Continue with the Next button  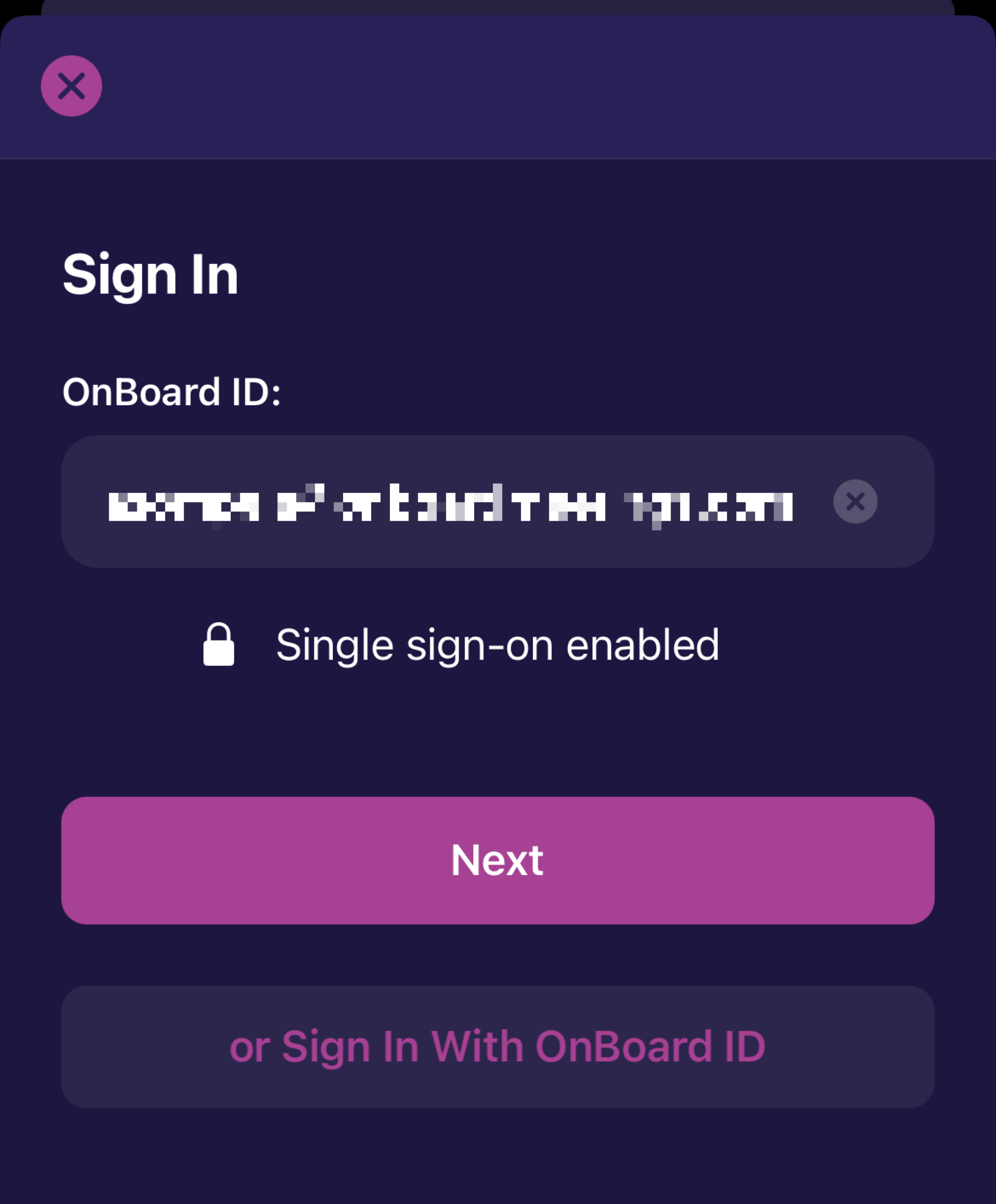tap(498, 860)
